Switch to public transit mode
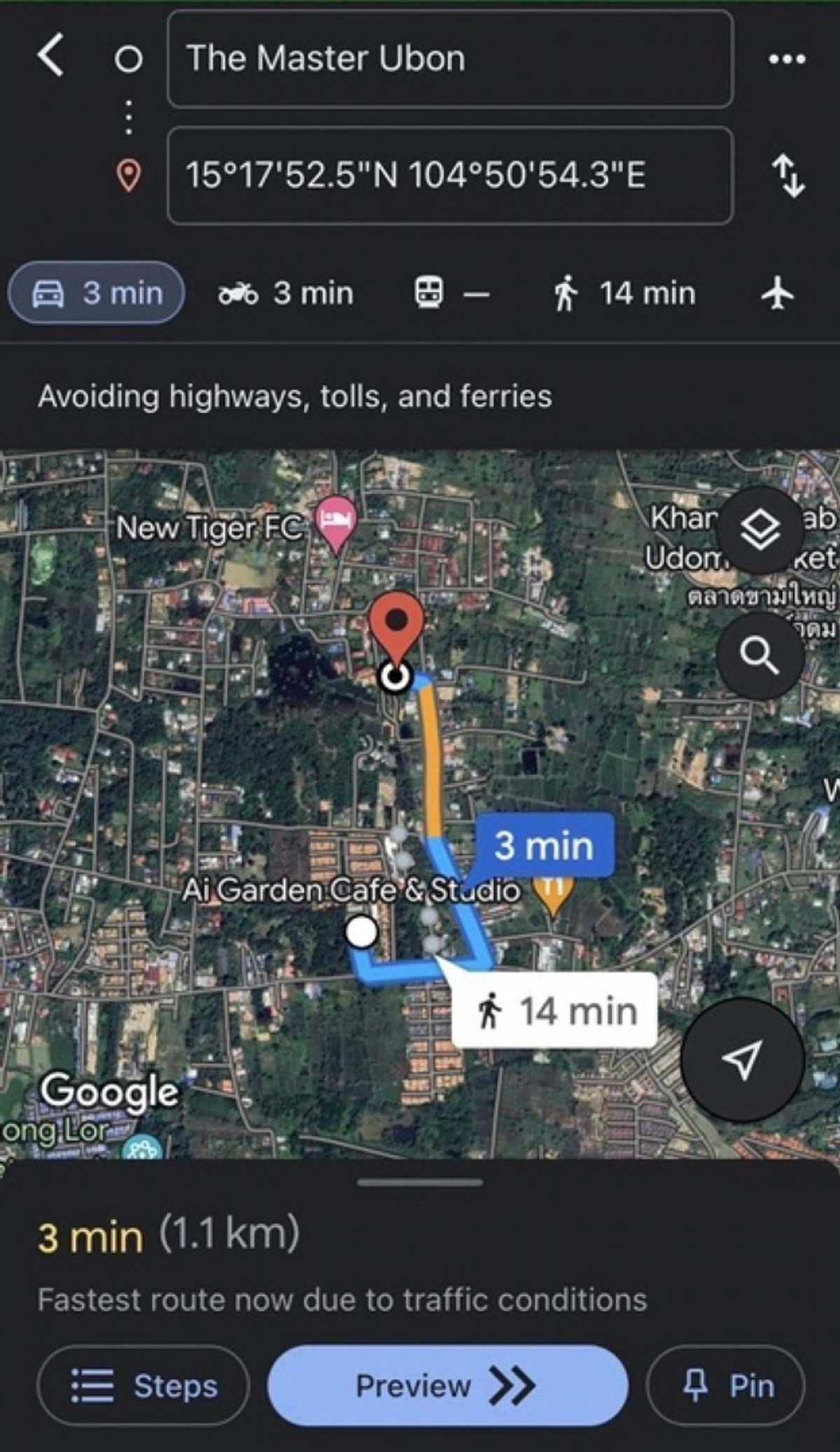The height and width of the screenshot is (1452, 840). click(451, 293)
